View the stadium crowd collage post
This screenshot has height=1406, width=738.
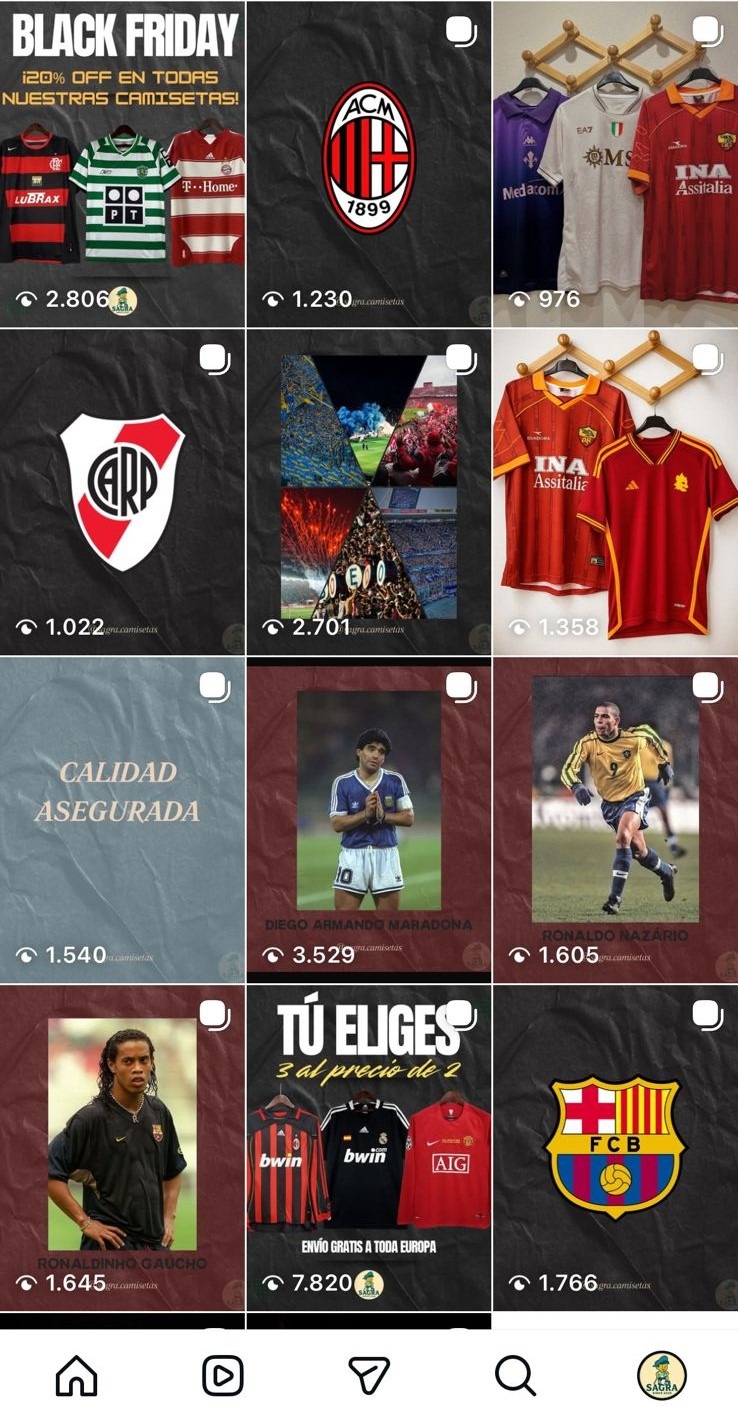coord(368,492)
